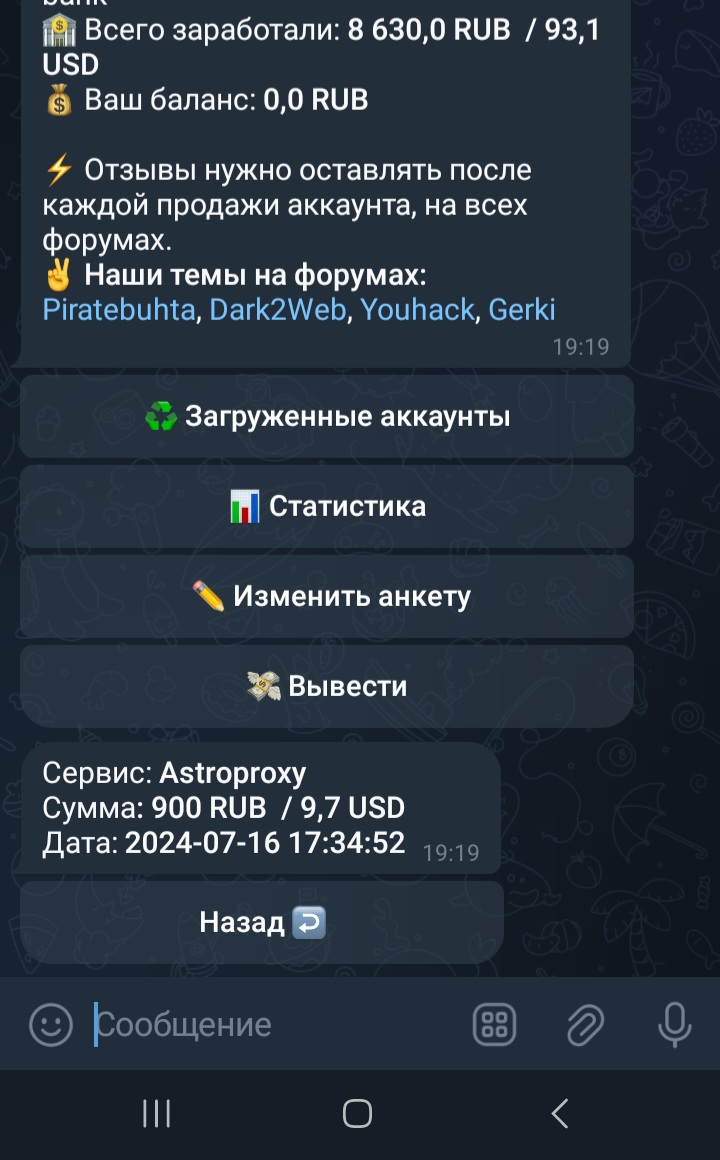The height and width of the screenshot is (1160, 720).
Task: Tap the Загруженные аккаунты button
Action: tap(327, 417)
